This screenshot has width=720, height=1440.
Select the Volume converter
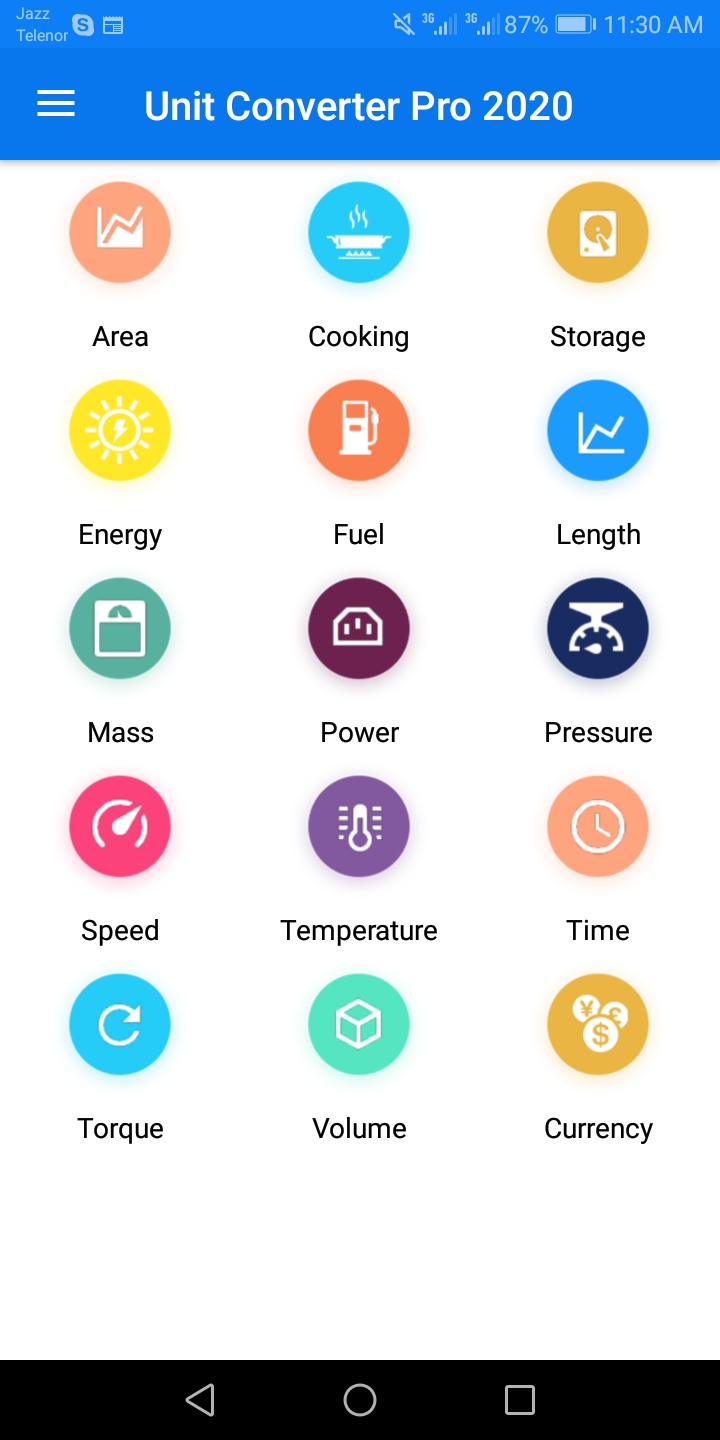[x=358, y=1024]
